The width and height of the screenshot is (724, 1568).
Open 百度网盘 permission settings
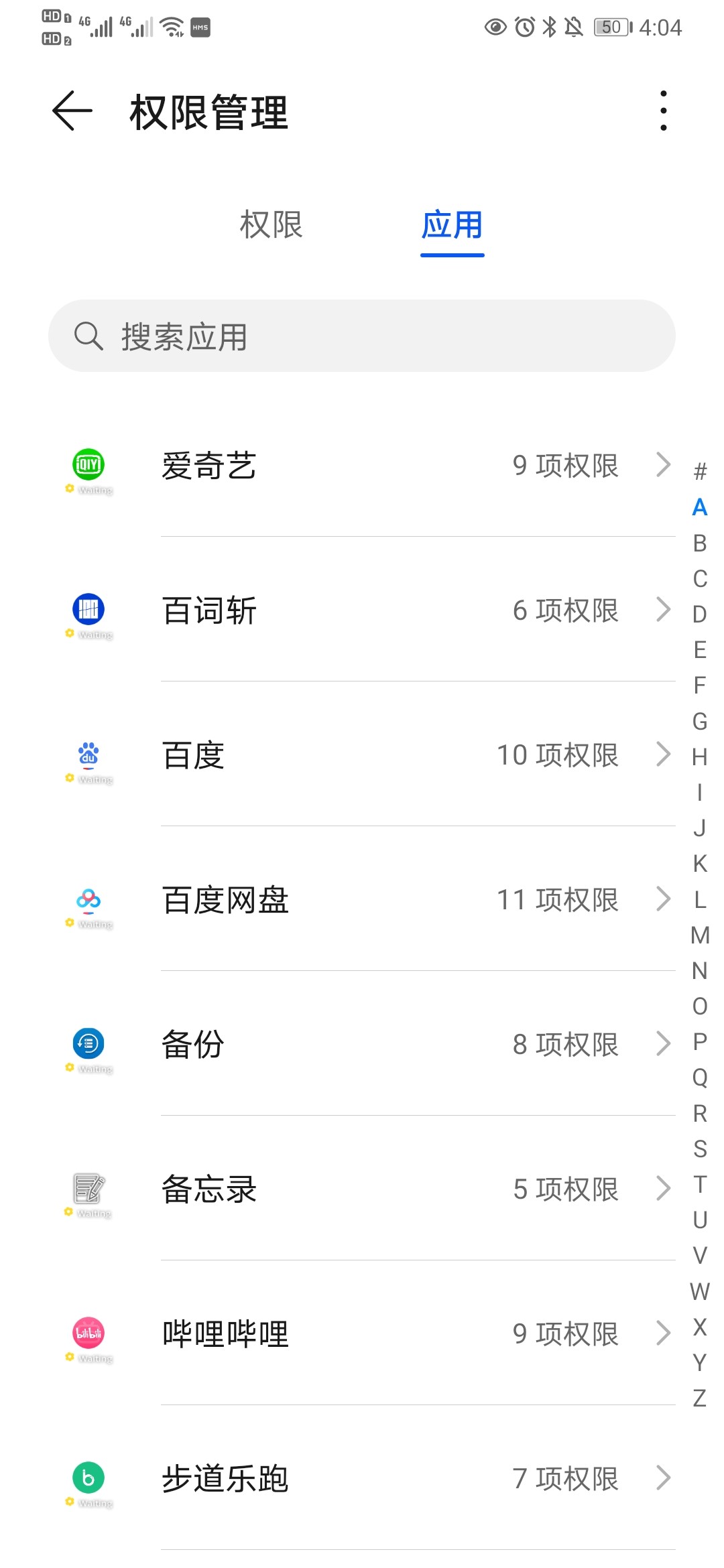point(362,899)
